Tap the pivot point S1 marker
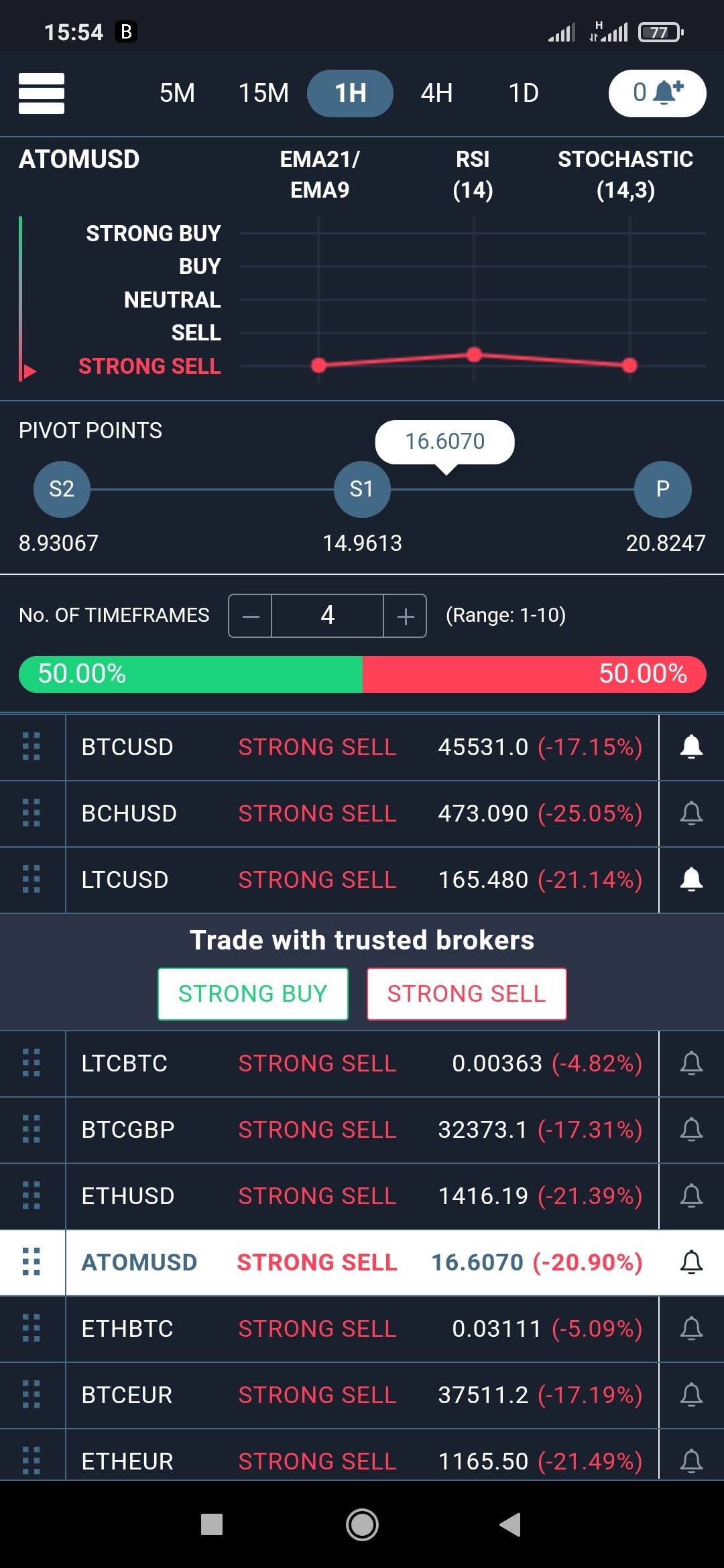The height and width of the screenshot is (1568, 724). (x=362, y=489)
